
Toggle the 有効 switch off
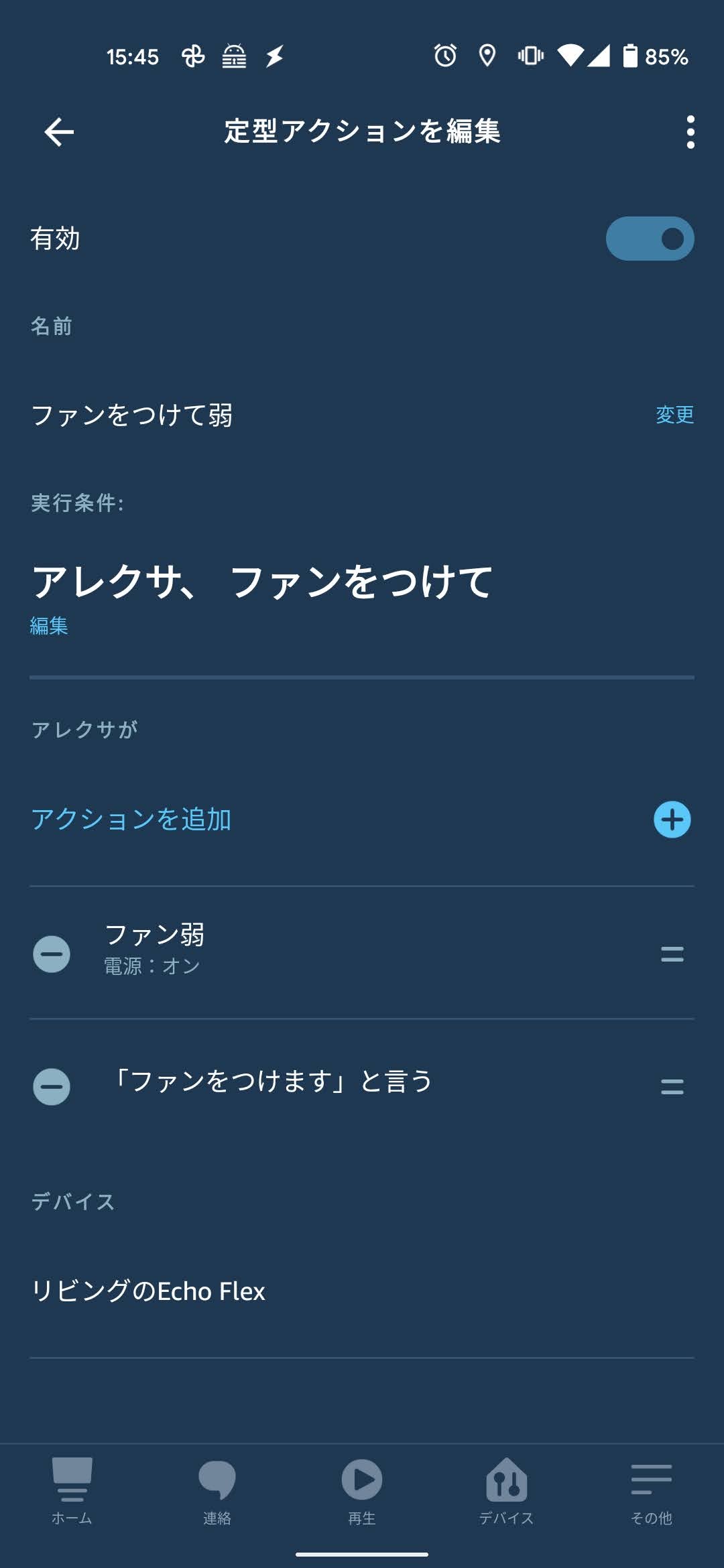click(649, 239)
